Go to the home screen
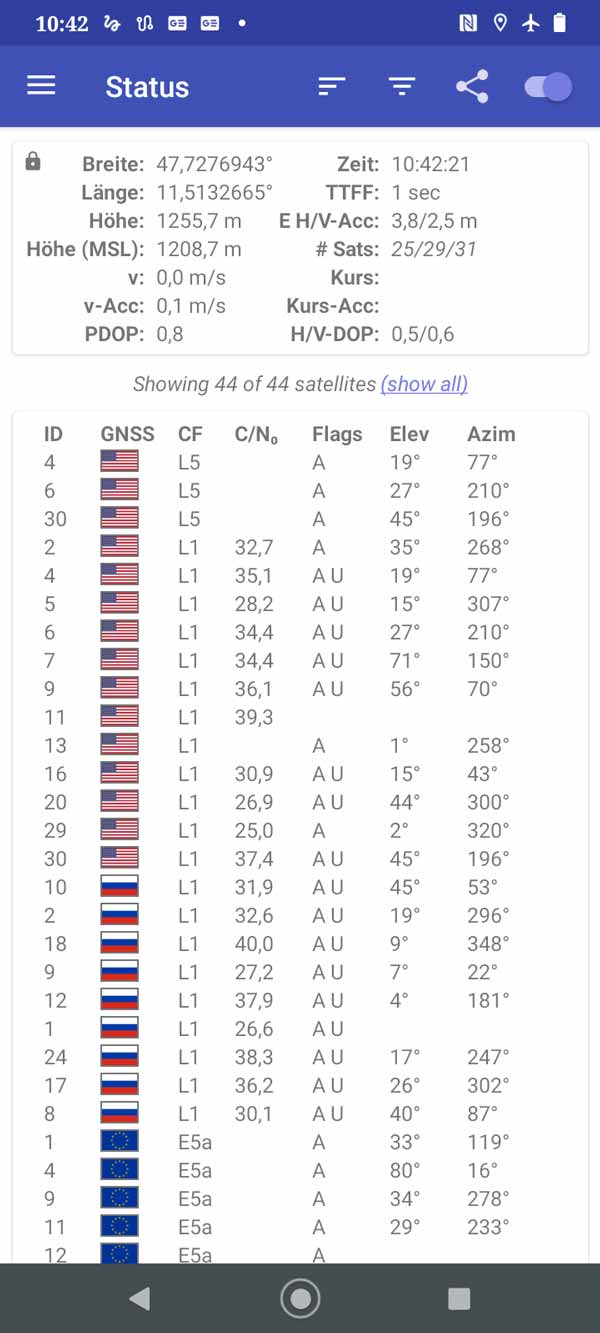600x1333 pixels. (300, 1298)
